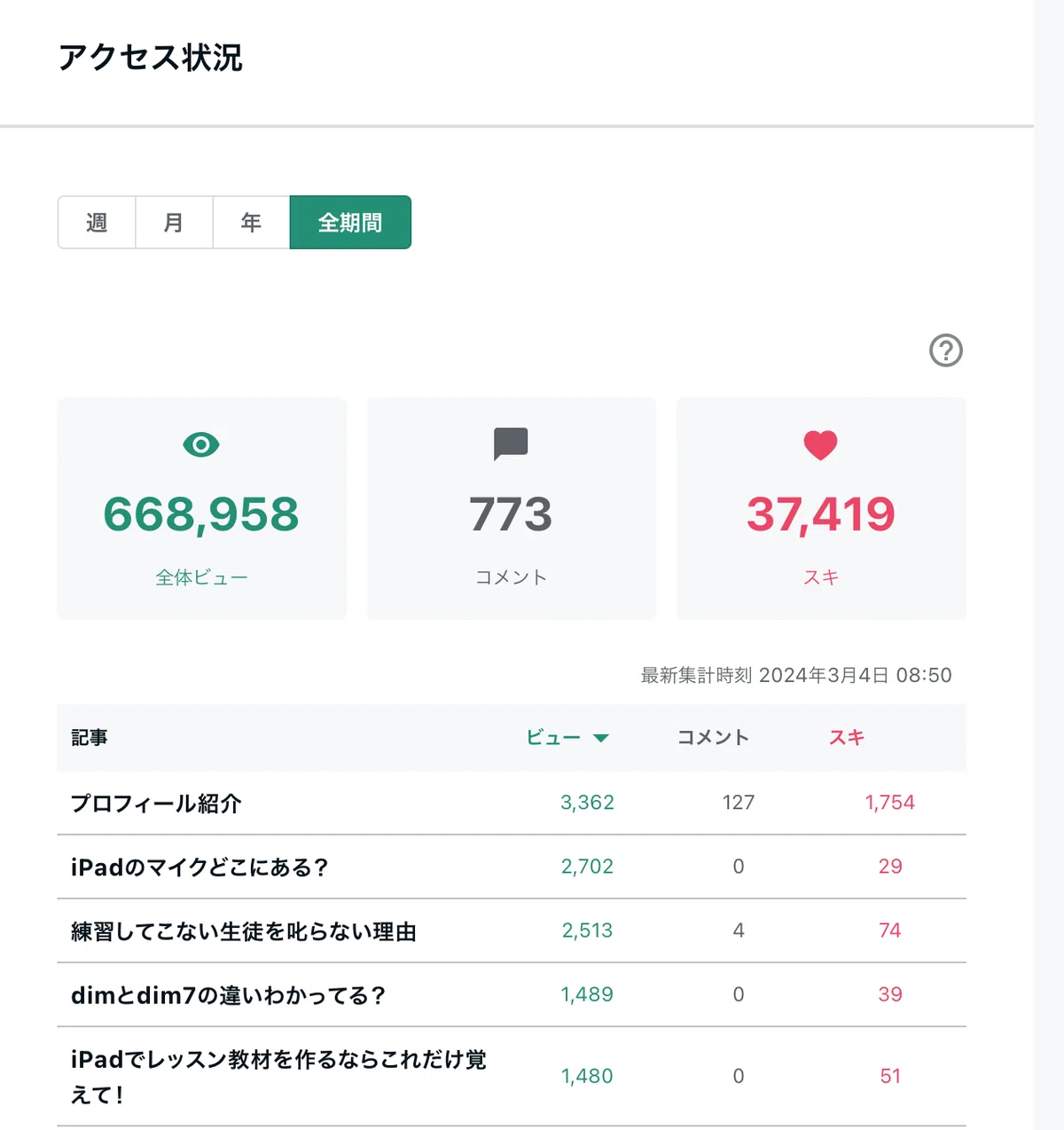Open the iPadでレッスン教材を作るなら article
Image resolution: width=1064 pixels, height=1130 pixels.
click(278, 1077)
